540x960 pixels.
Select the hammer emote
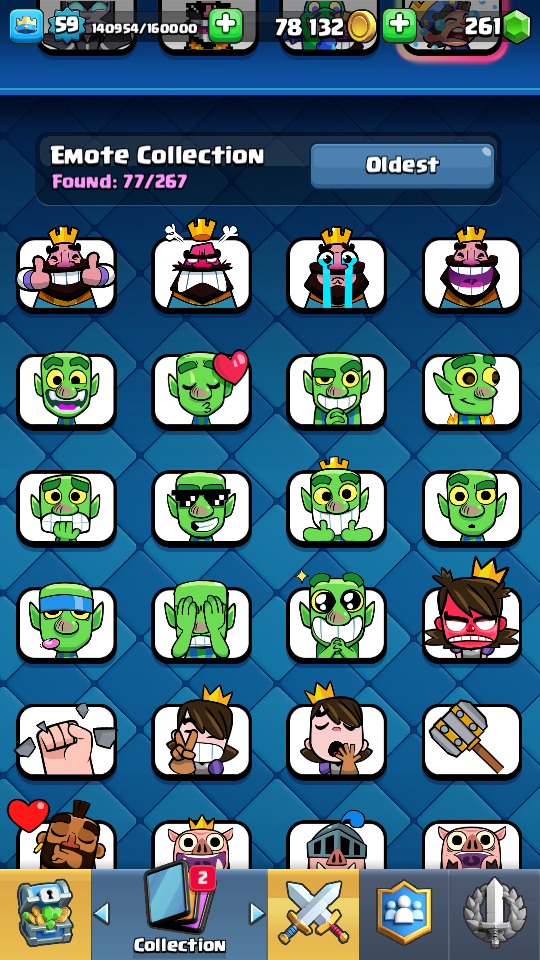(x=472, y=741)
